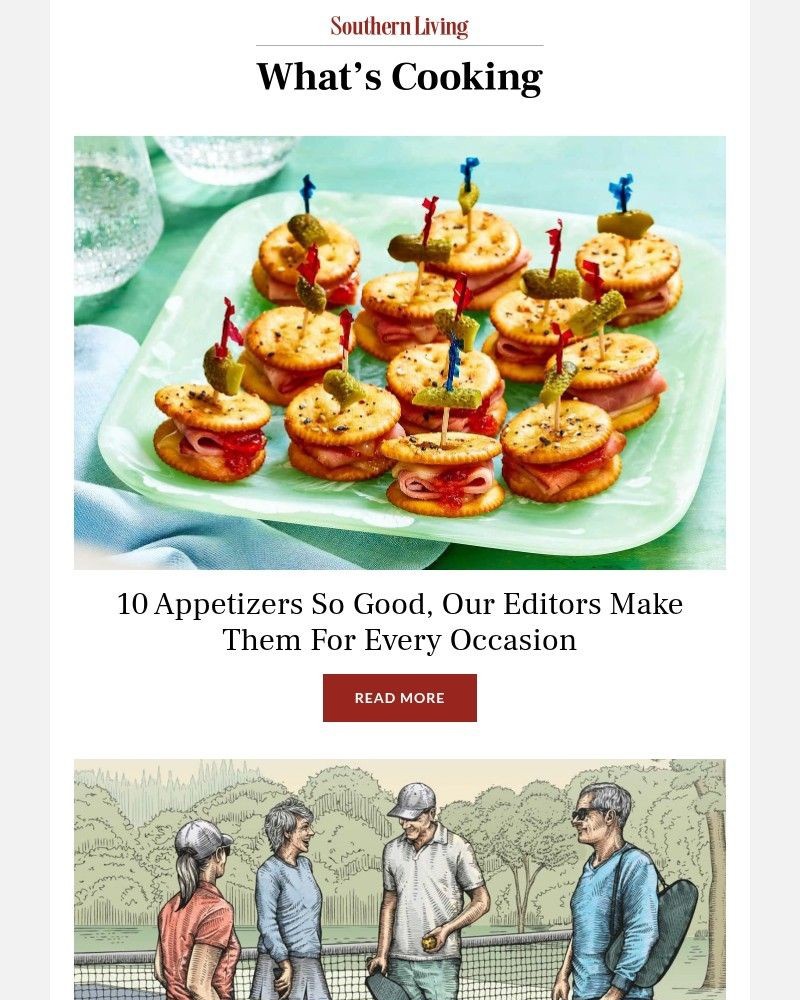Click the red READ MORE call-to-action
The width and height of the screenshot is (800, 1000).
coord(399,697)
